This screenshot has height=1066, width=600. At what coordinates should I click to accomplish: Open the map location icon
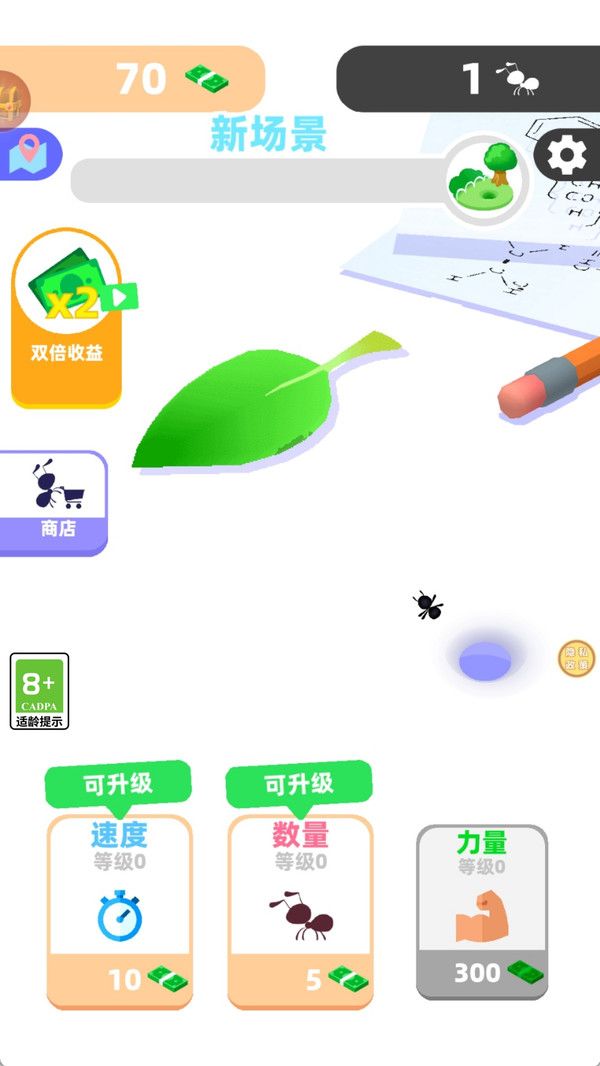[28, 155]
